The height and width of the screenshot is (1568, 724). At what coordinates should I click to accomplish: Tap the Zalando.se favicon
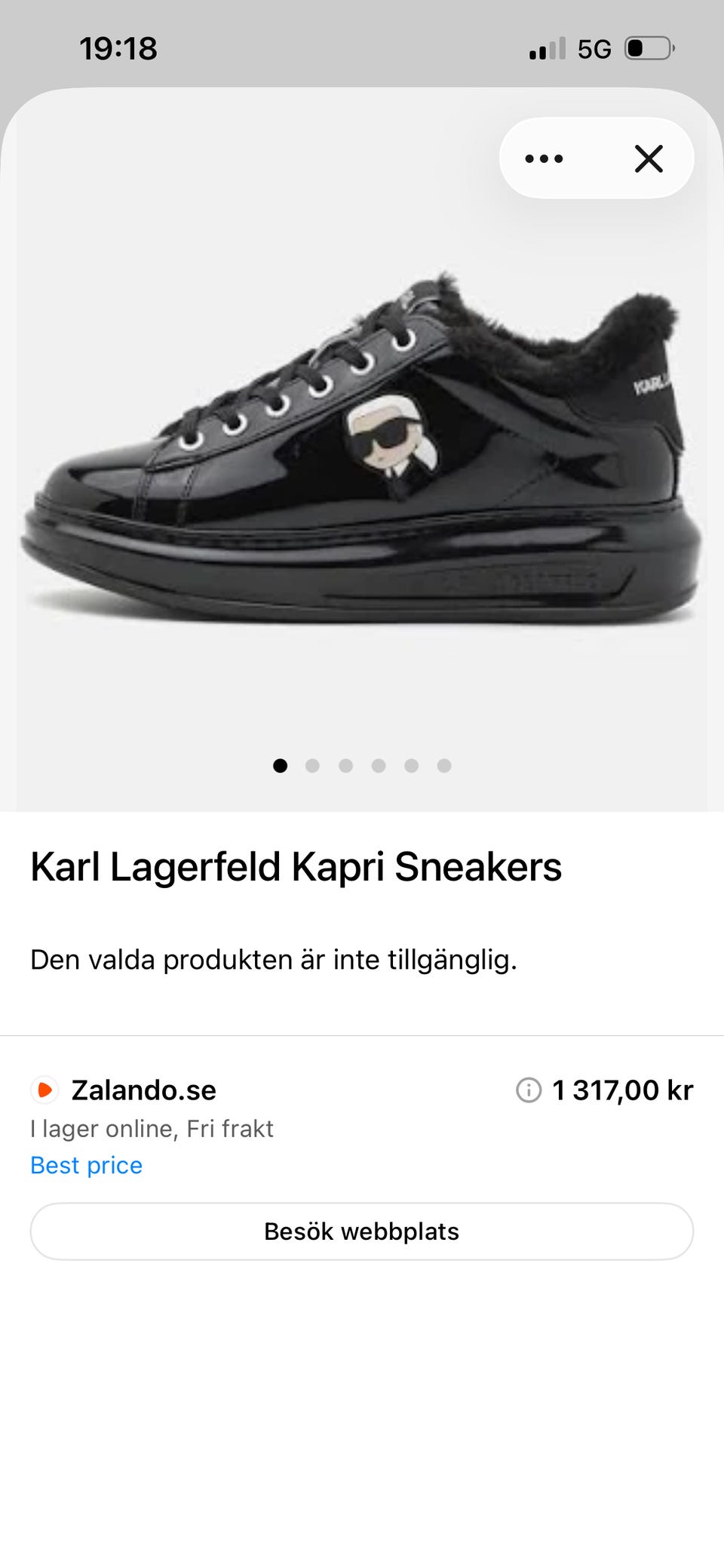click(x=43, y=1089)
